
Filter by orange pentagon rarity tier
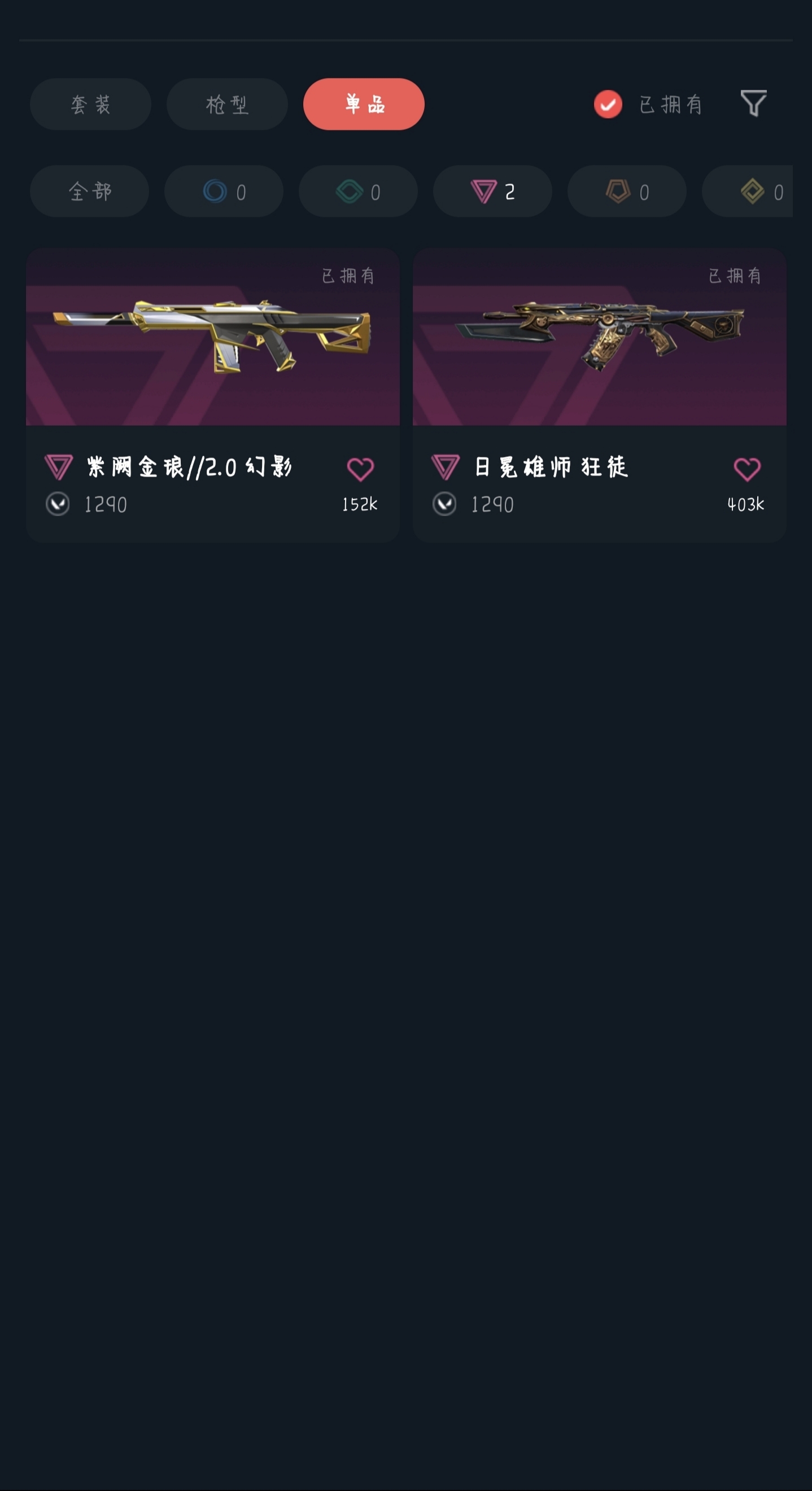click(x=627, y=191)
